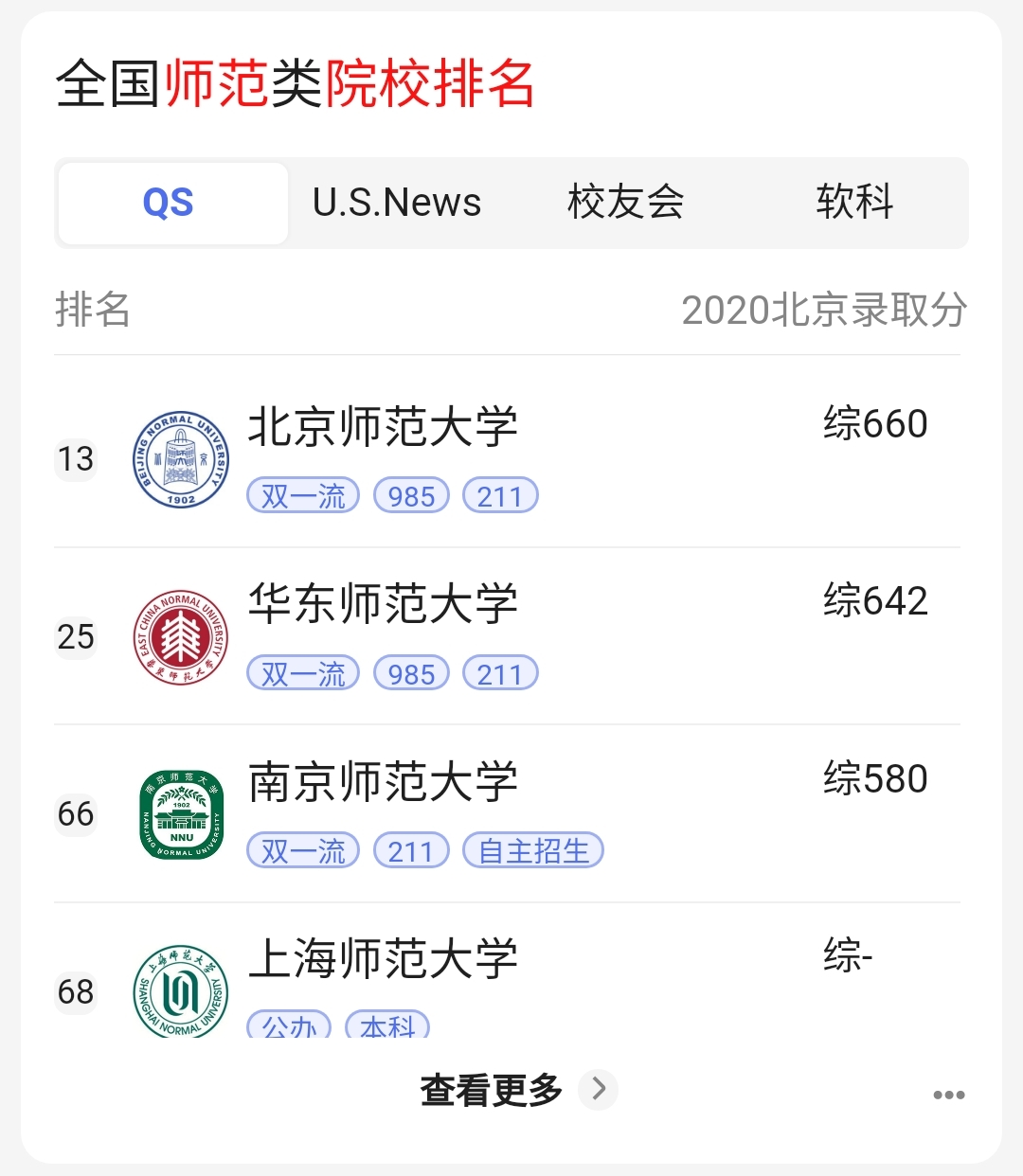
Task: Open 北京师范大学 details
Action: coord(383,427)
